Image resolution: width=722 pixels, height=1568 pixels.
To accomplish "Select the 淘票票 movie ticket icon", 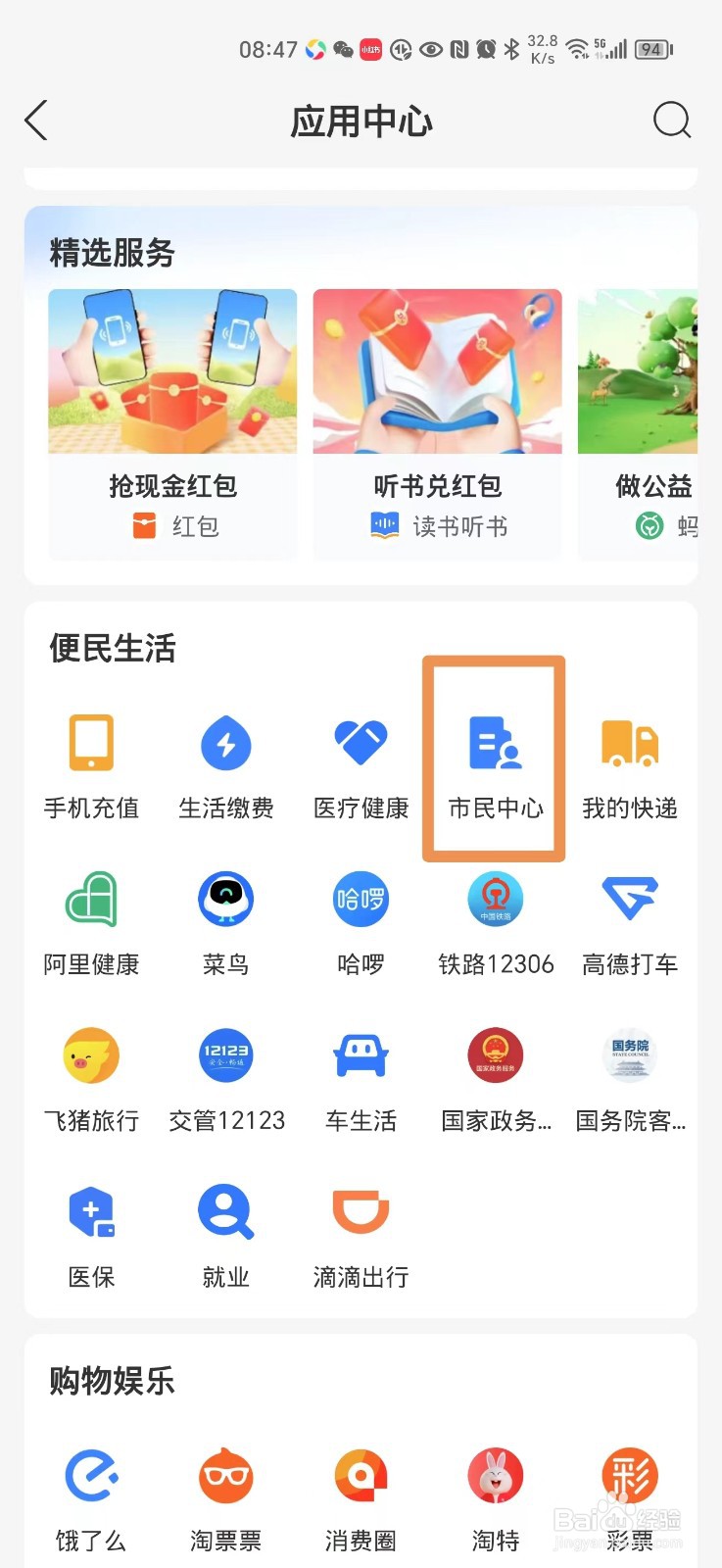I will (225, 1473).
